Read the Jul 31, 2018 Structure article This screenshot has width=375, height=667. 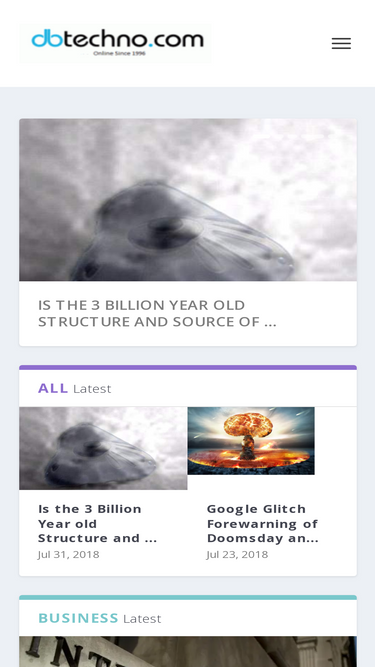(97, 523)
